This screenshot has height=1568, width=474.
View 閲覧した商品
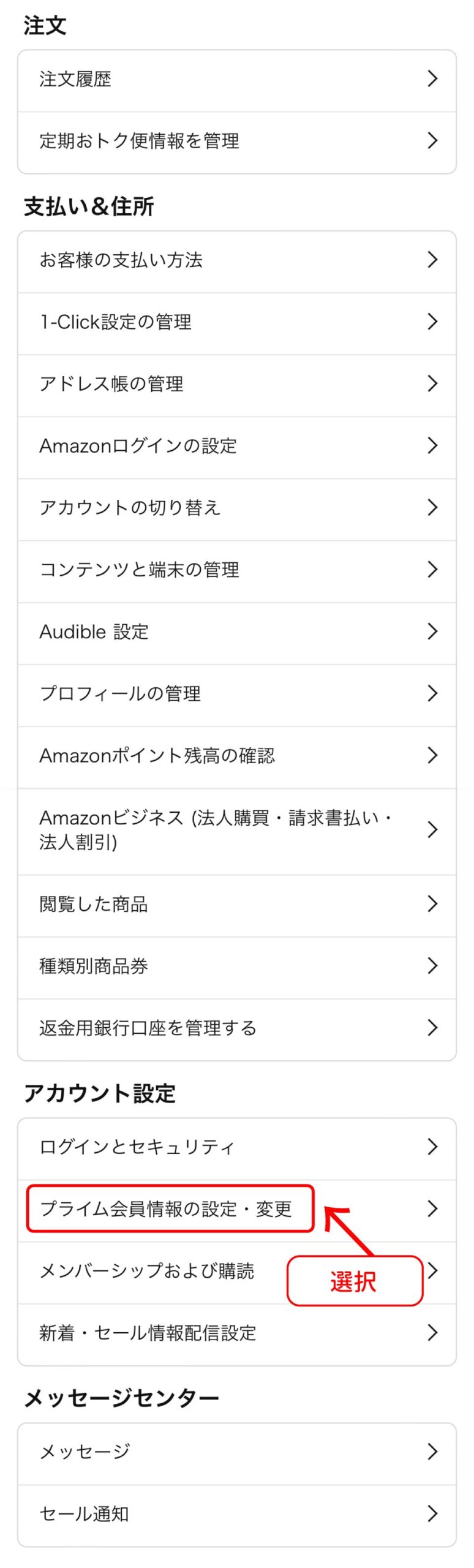click(236, 904)
